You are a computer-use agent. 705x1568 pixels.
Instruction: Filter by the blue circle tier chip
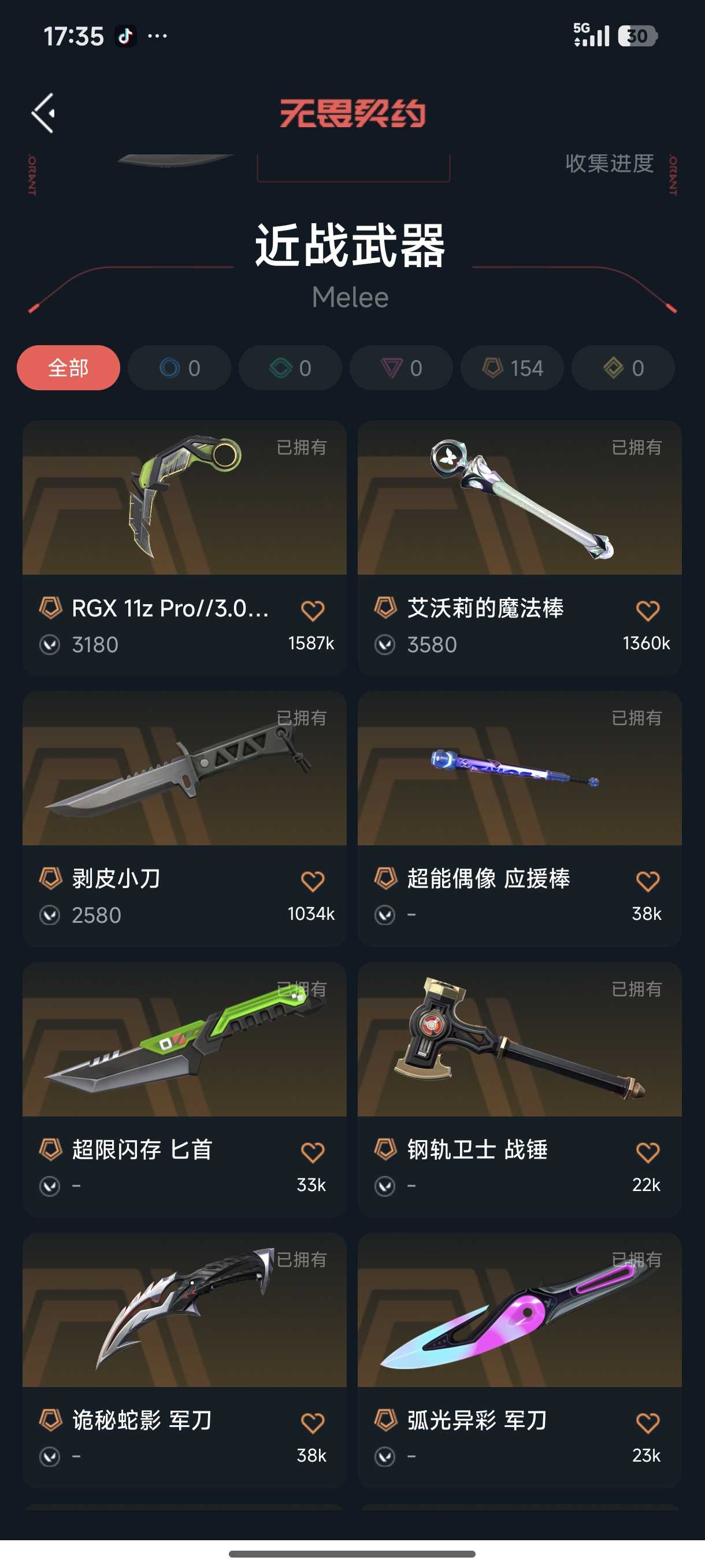click(x=180, y=368)
